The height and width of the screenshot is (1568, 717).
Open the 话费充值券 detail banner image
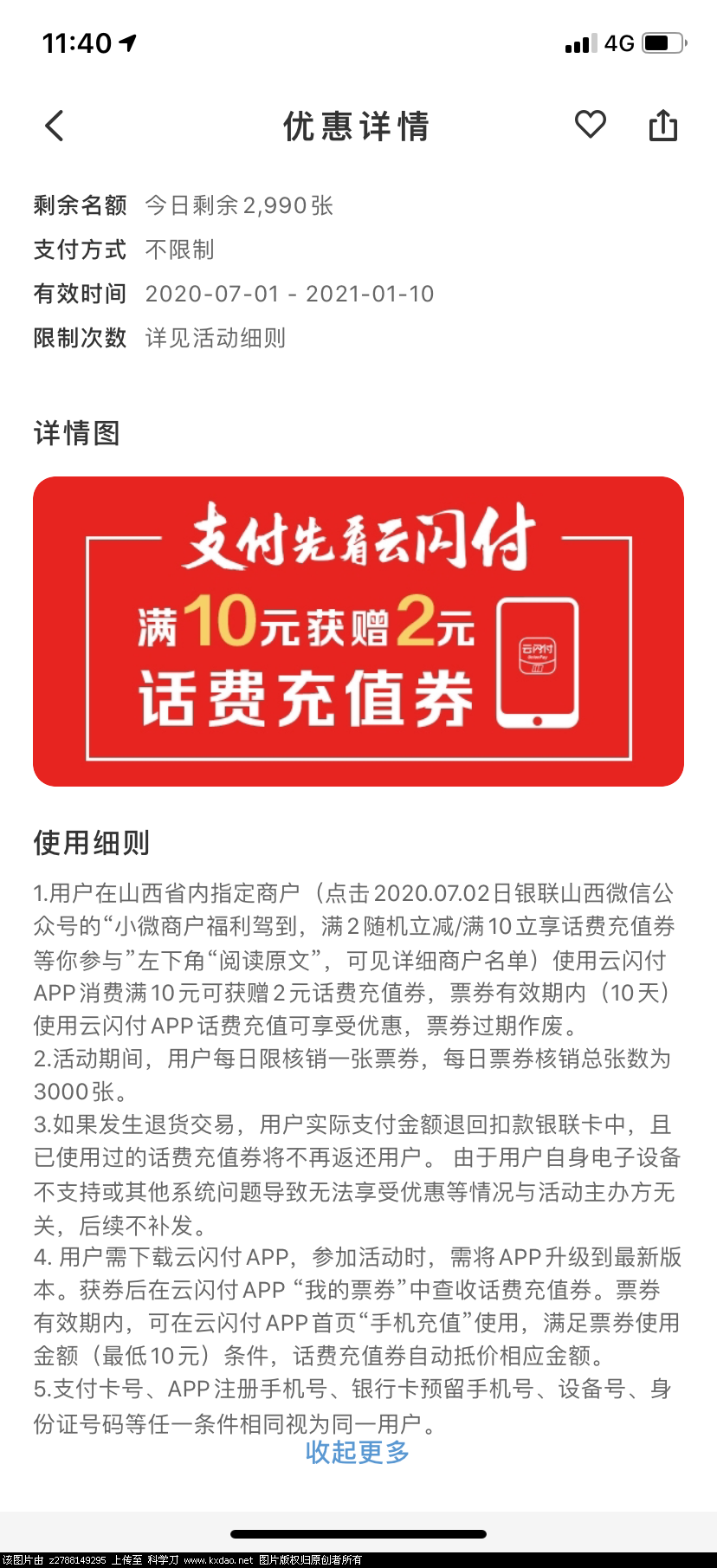coord(358,631)
